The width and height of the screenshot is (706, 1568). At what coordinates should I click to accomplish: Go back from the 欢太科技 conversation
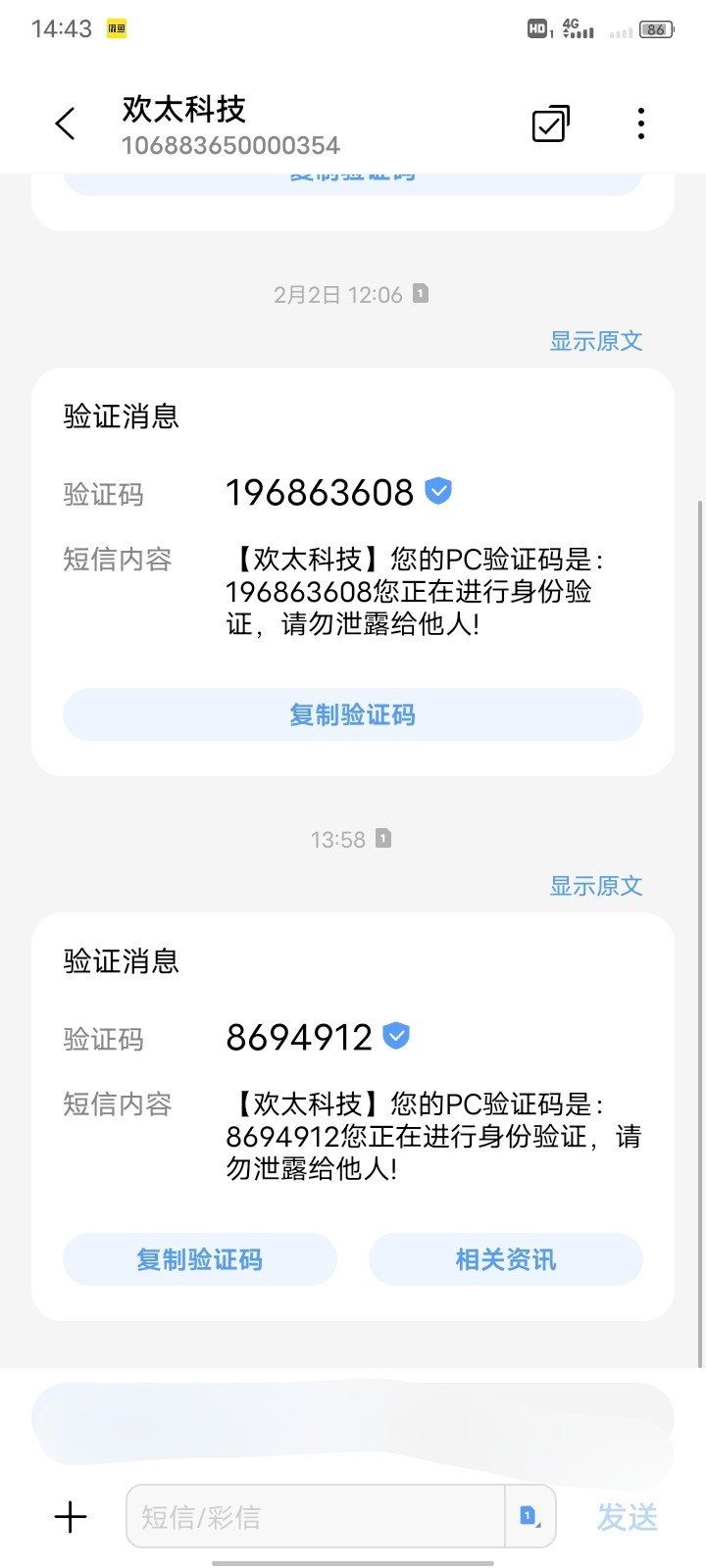65,124
